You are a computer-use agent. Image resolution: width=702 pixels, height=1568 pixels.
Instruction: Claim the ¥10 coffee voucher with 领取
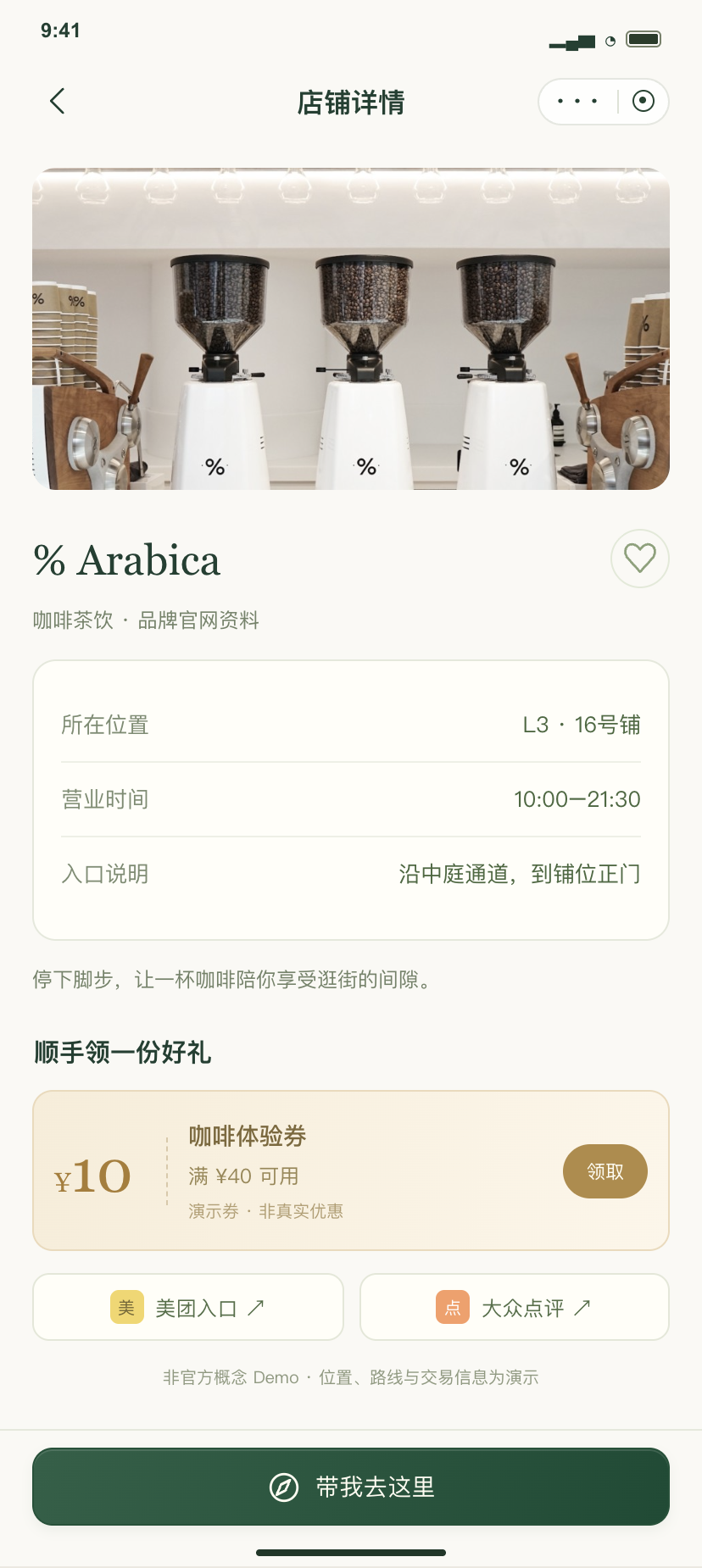[605, 1171]
